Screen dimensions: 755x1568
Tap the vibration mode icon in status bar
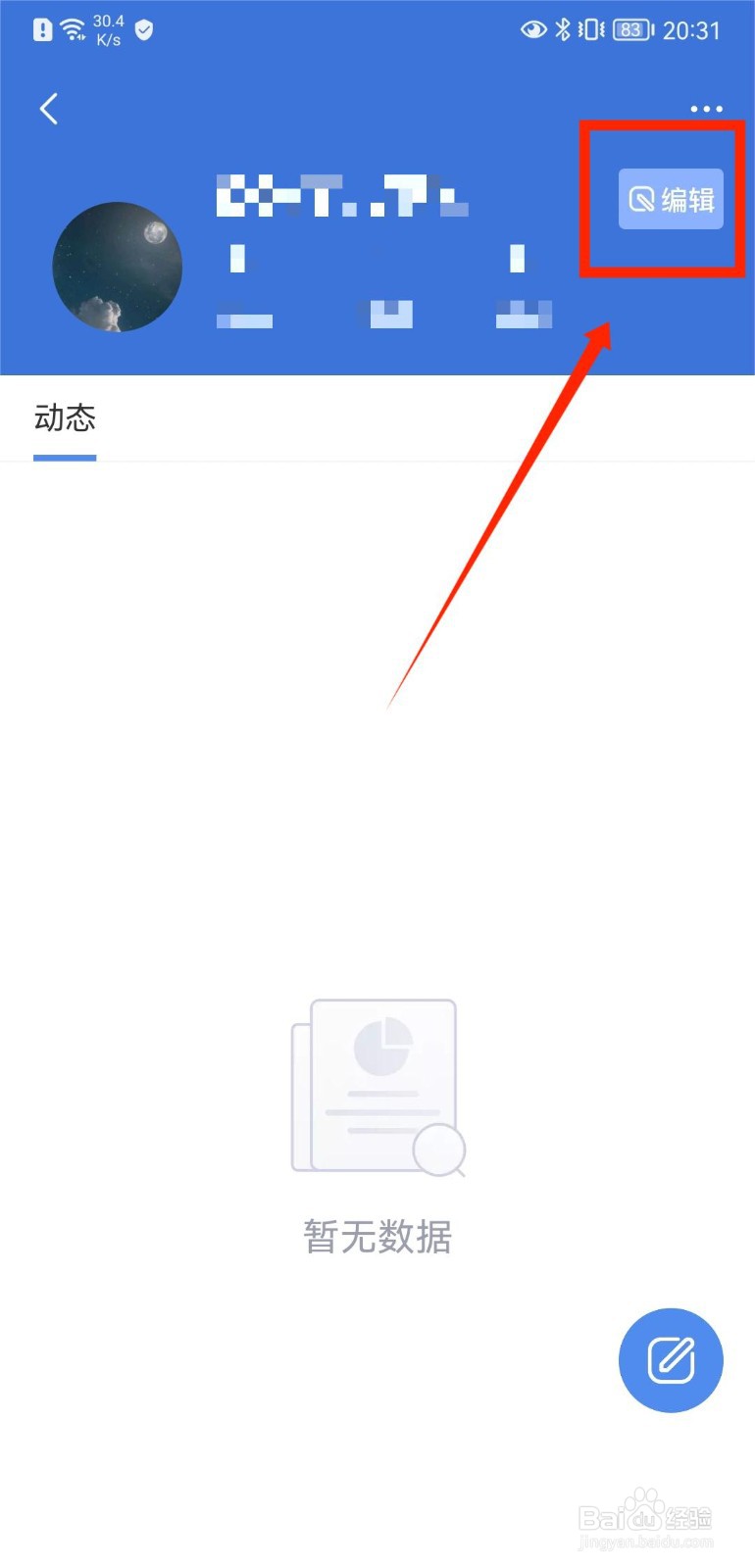[588, 29]
